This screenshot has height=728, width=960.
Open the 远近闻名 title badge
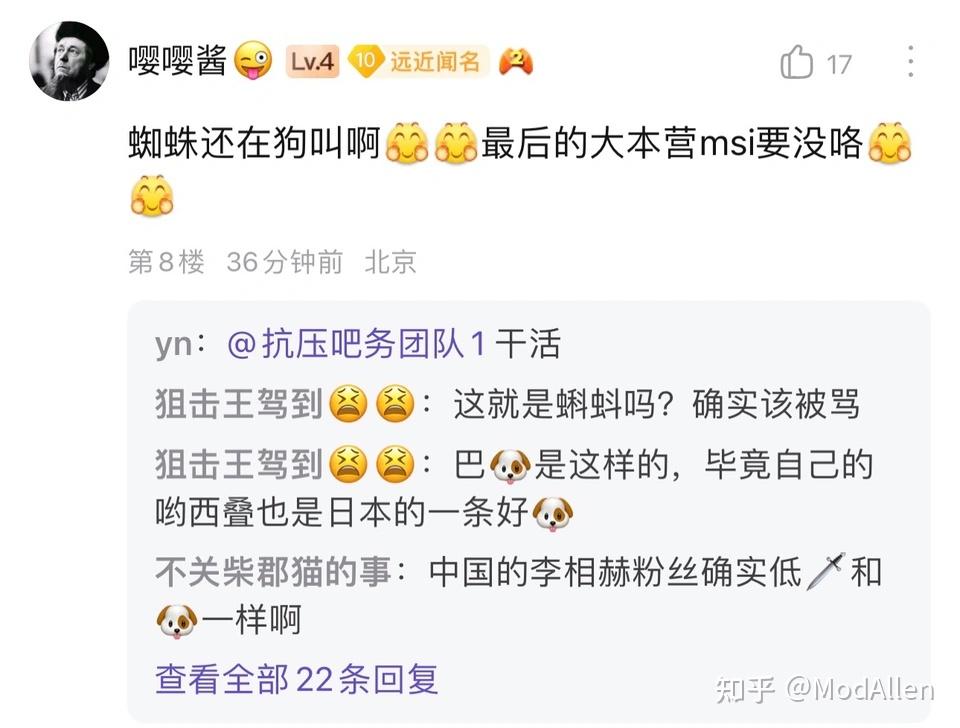(x=420, y=62)
